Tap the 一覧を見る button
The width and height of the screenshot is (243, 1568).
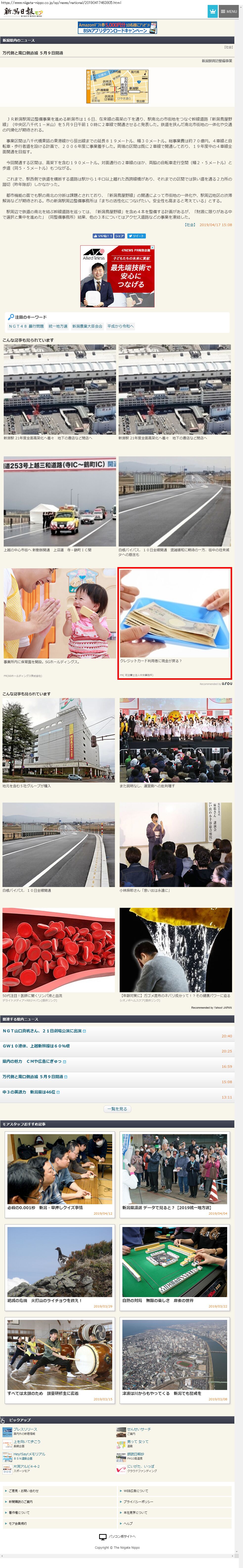[117, 1108]
